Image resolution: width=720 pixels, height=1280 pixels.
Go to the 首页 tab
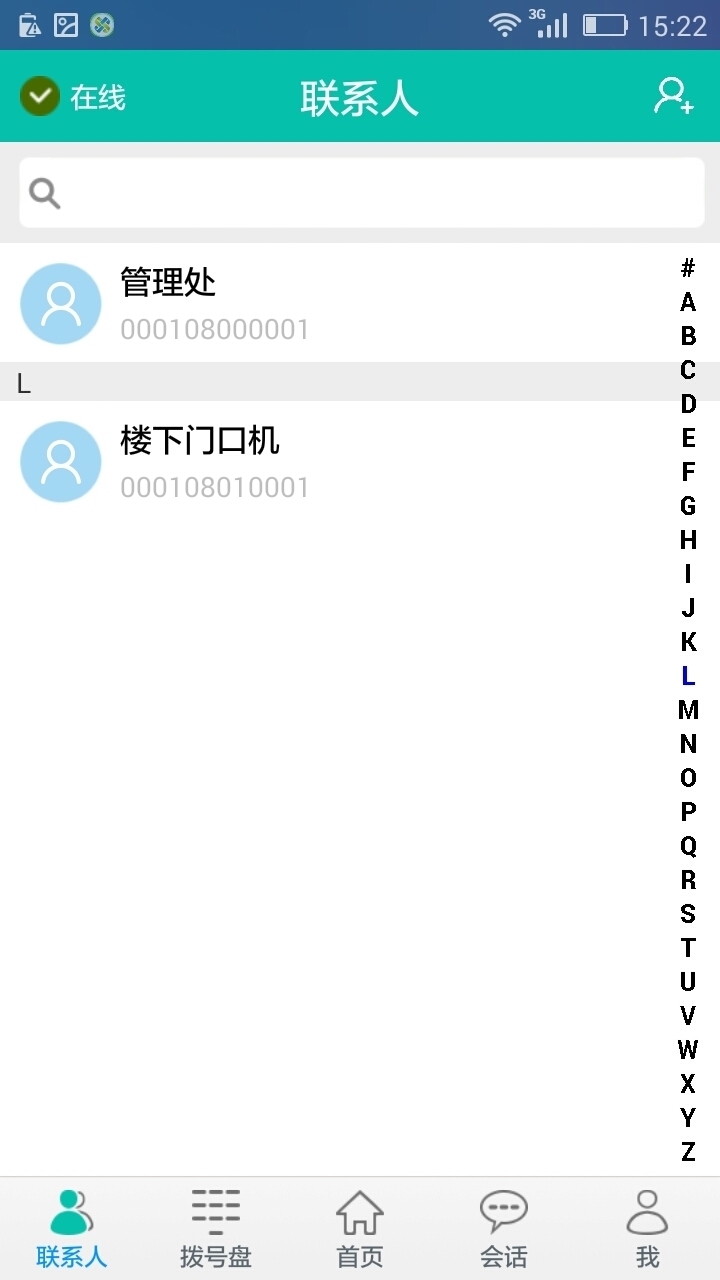[x=360, y=1228]
